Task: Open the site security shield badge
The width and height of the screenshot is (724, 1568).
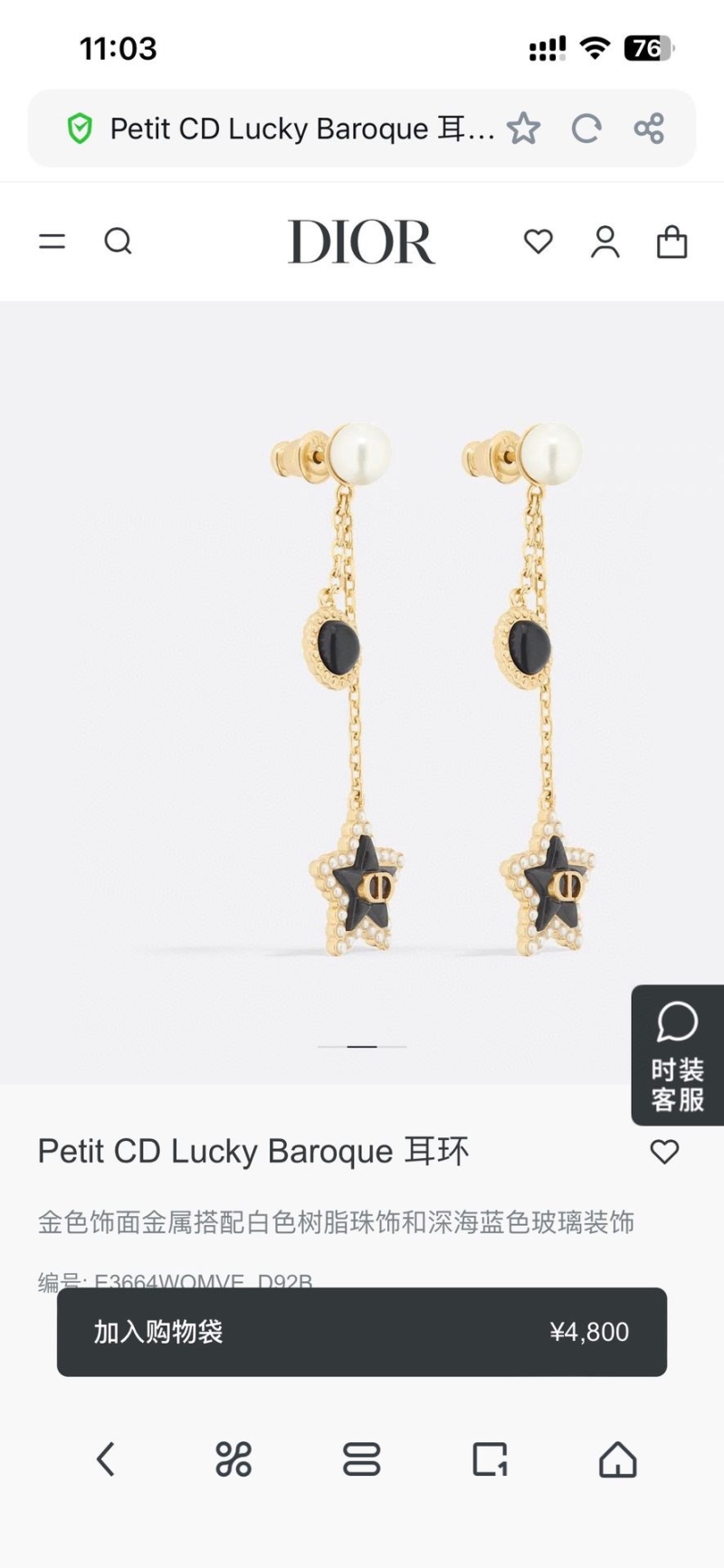Action: click(x=82, y=128)
